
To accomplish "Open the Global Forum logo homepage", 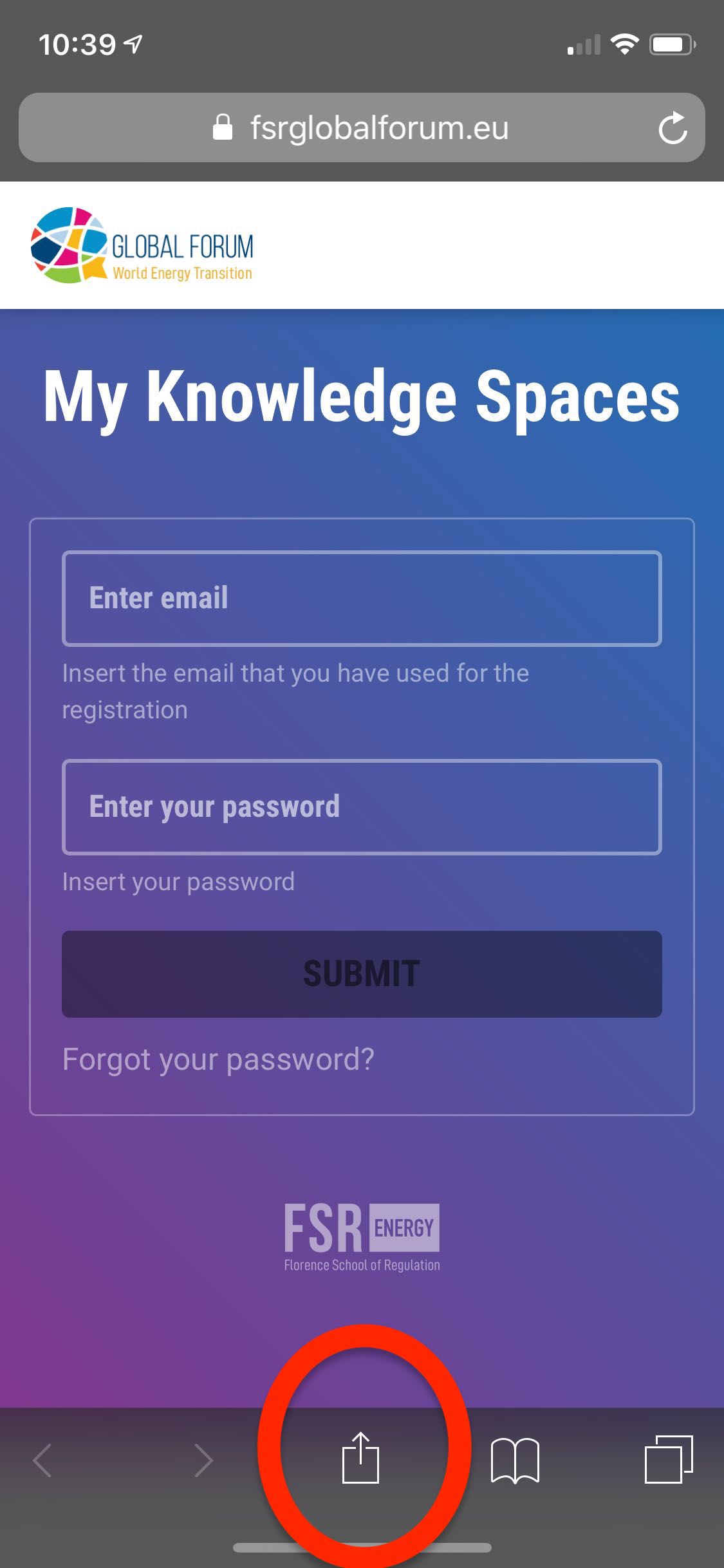I will [142, 246].
